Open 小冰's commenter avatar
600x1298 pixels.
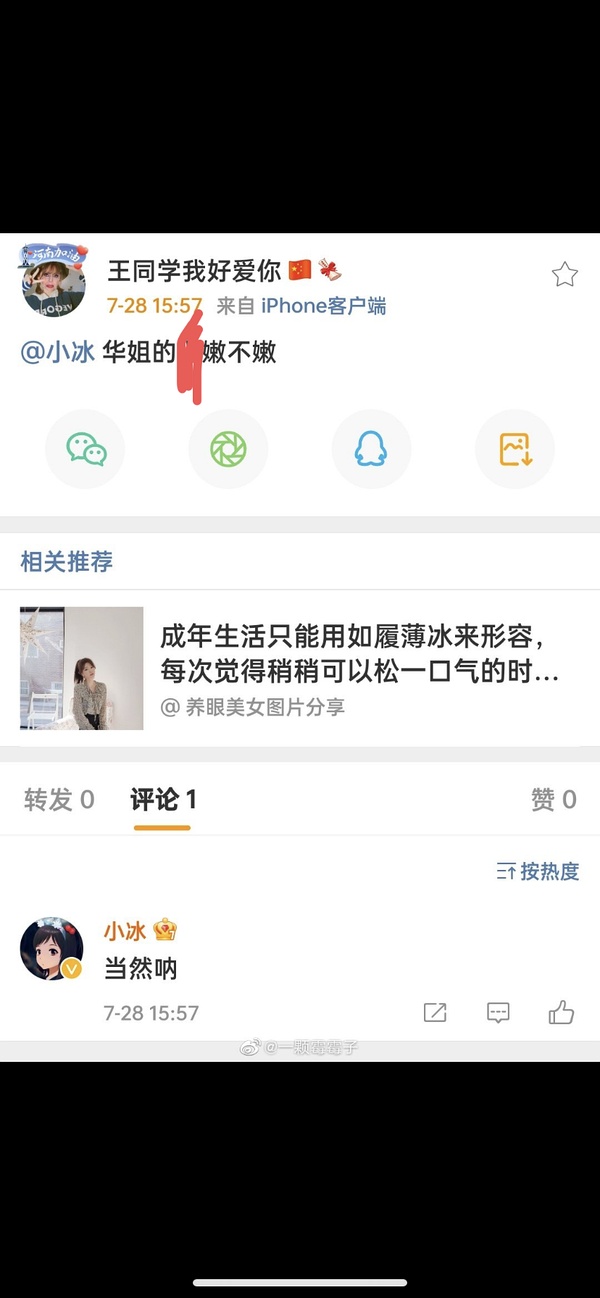pyautogui.click(x=52, y=947)
